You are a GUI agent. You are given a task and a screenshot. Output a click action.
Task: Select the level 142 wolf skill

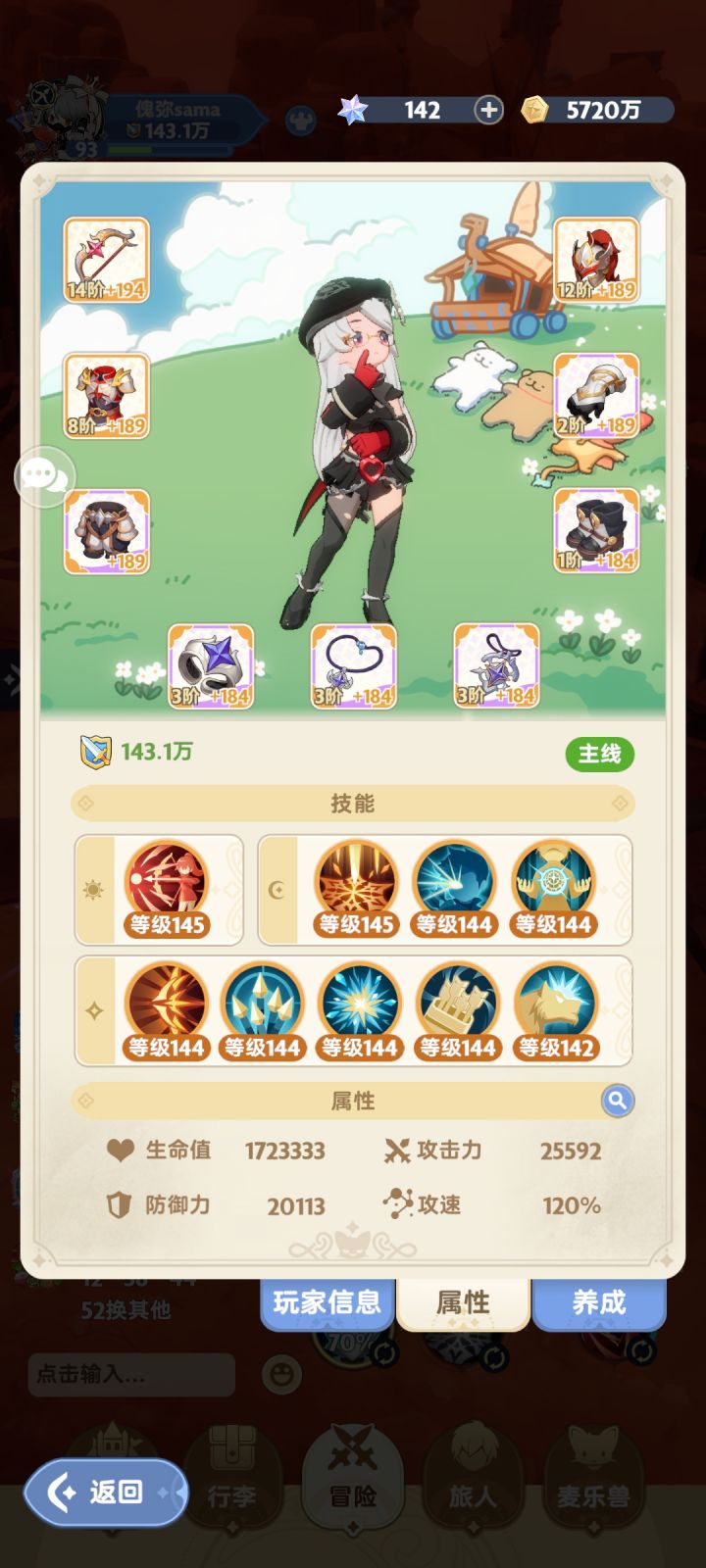coord(555,1007)
